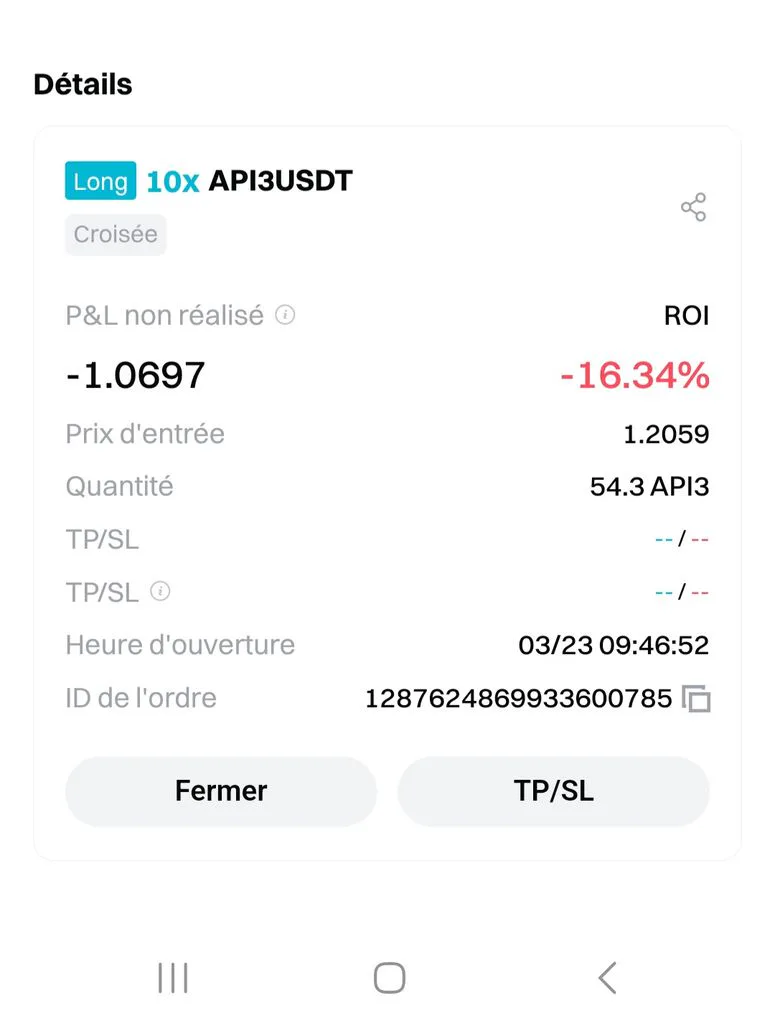The height and width of the screenshot is (1024, 775).
Task: Show info about P&L non réalisé
Action: pos(285,315)
